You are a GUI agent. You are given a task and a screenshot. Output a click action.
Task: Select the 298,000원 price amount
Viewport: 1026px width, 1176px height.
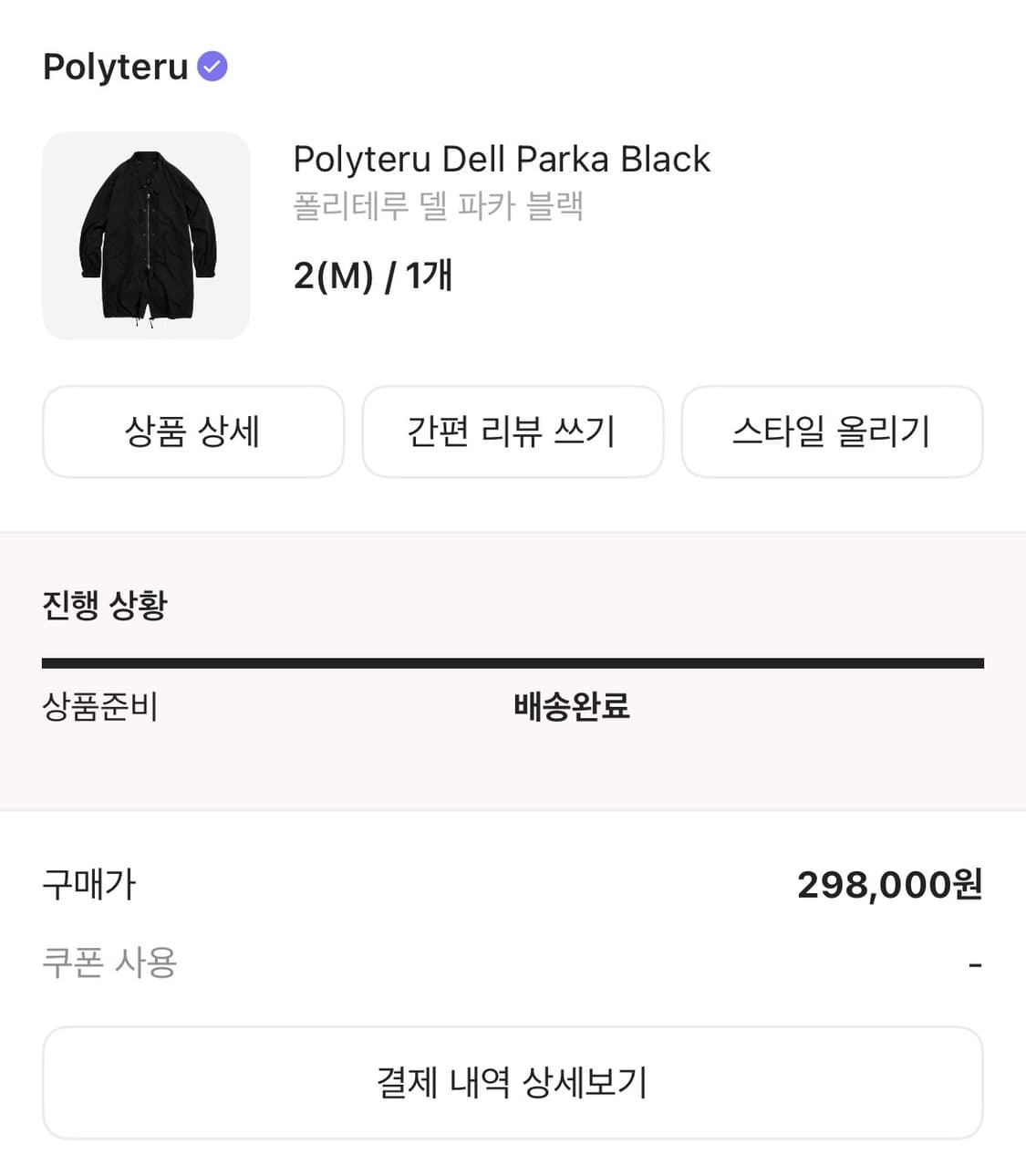(889, 883)
